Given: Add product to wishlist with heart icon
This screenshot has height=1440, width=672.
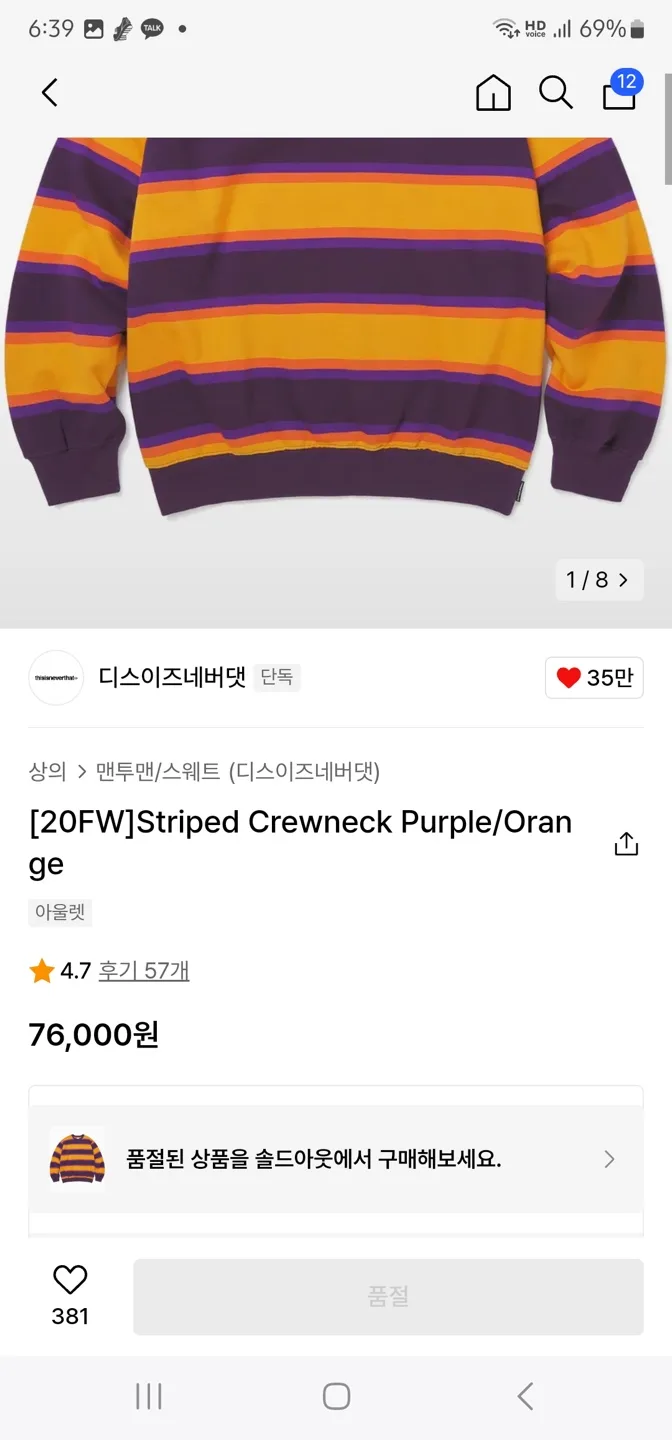Looking at the screenshot, I should [x=70, y=1280].
